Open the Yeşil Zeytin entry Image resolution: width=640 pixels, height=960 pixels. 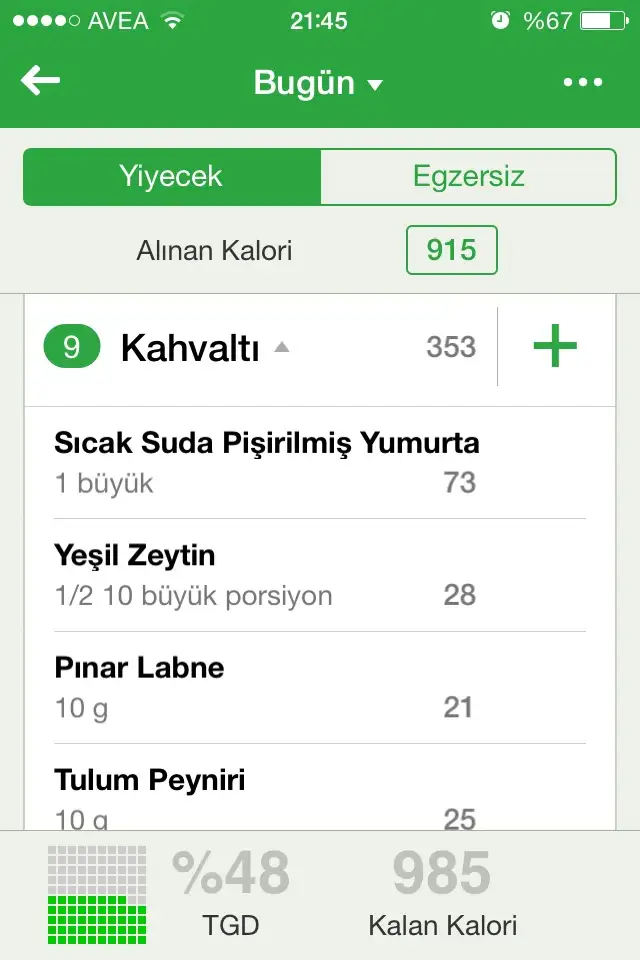[x=266, y=575]
